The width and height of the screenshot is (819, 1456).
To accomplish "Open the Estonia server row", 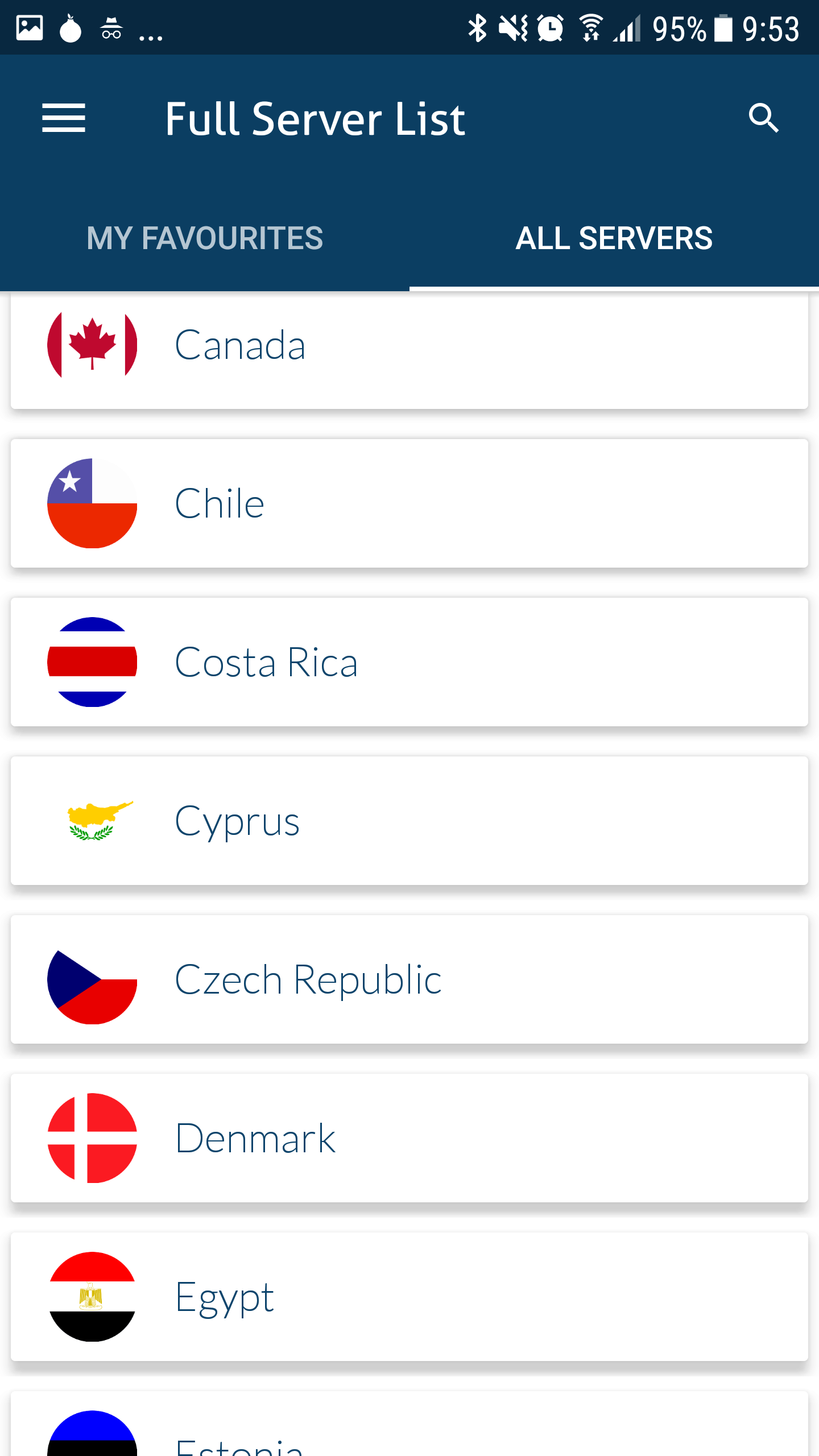I will pyautogui.click(x=409, y=1424).
